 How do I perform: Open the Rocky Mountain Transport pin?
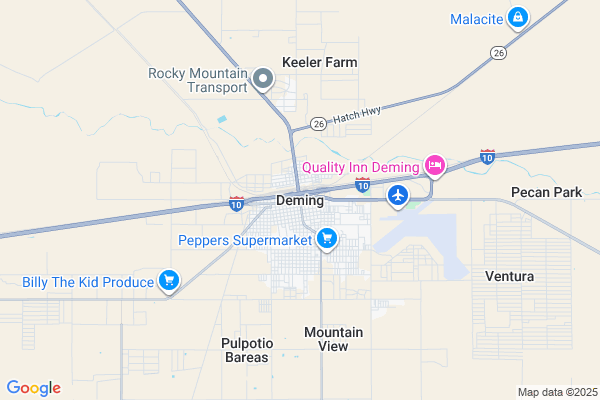[263, 78]
